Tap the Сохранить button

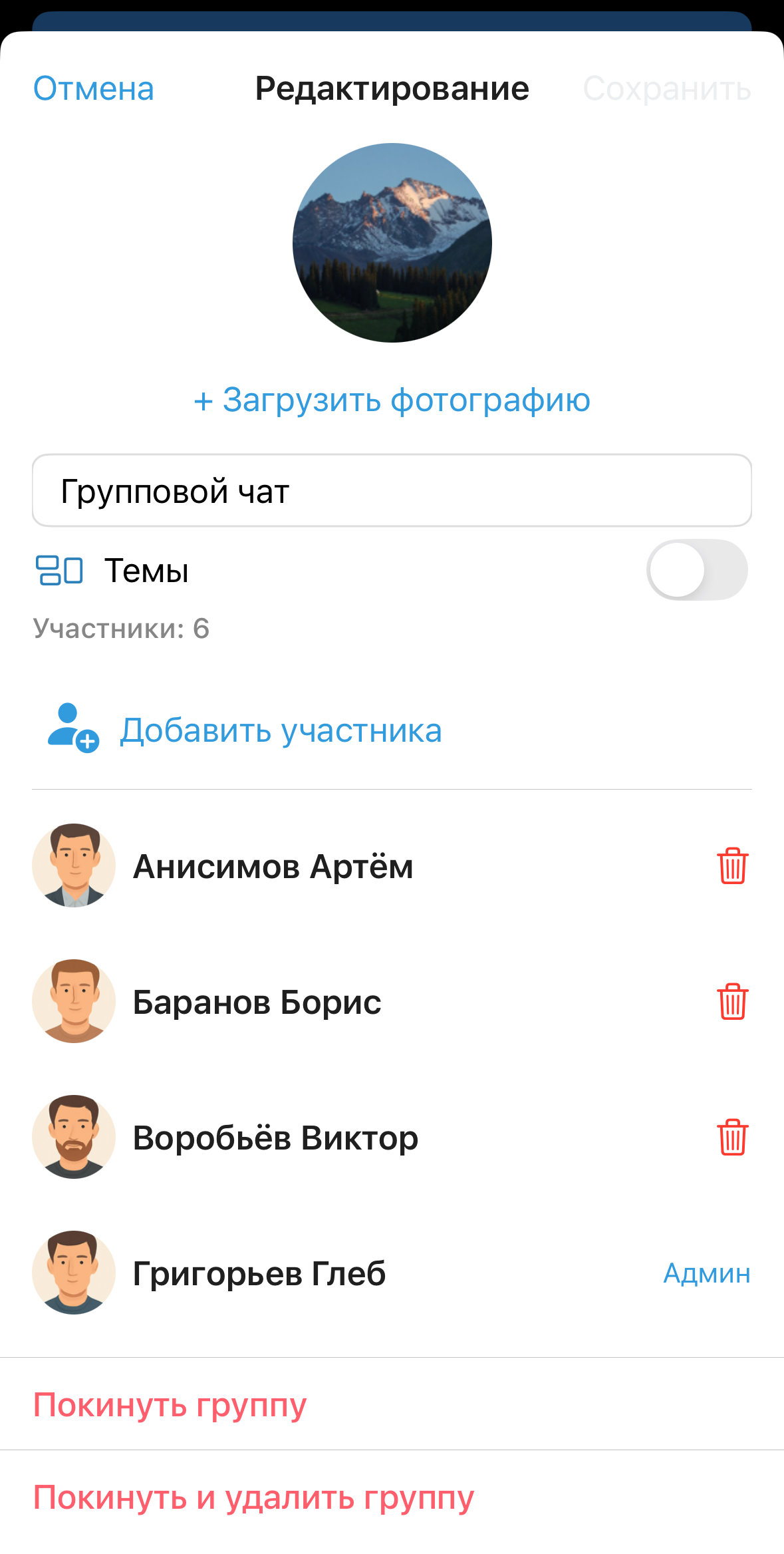click(x=666, y=88)
